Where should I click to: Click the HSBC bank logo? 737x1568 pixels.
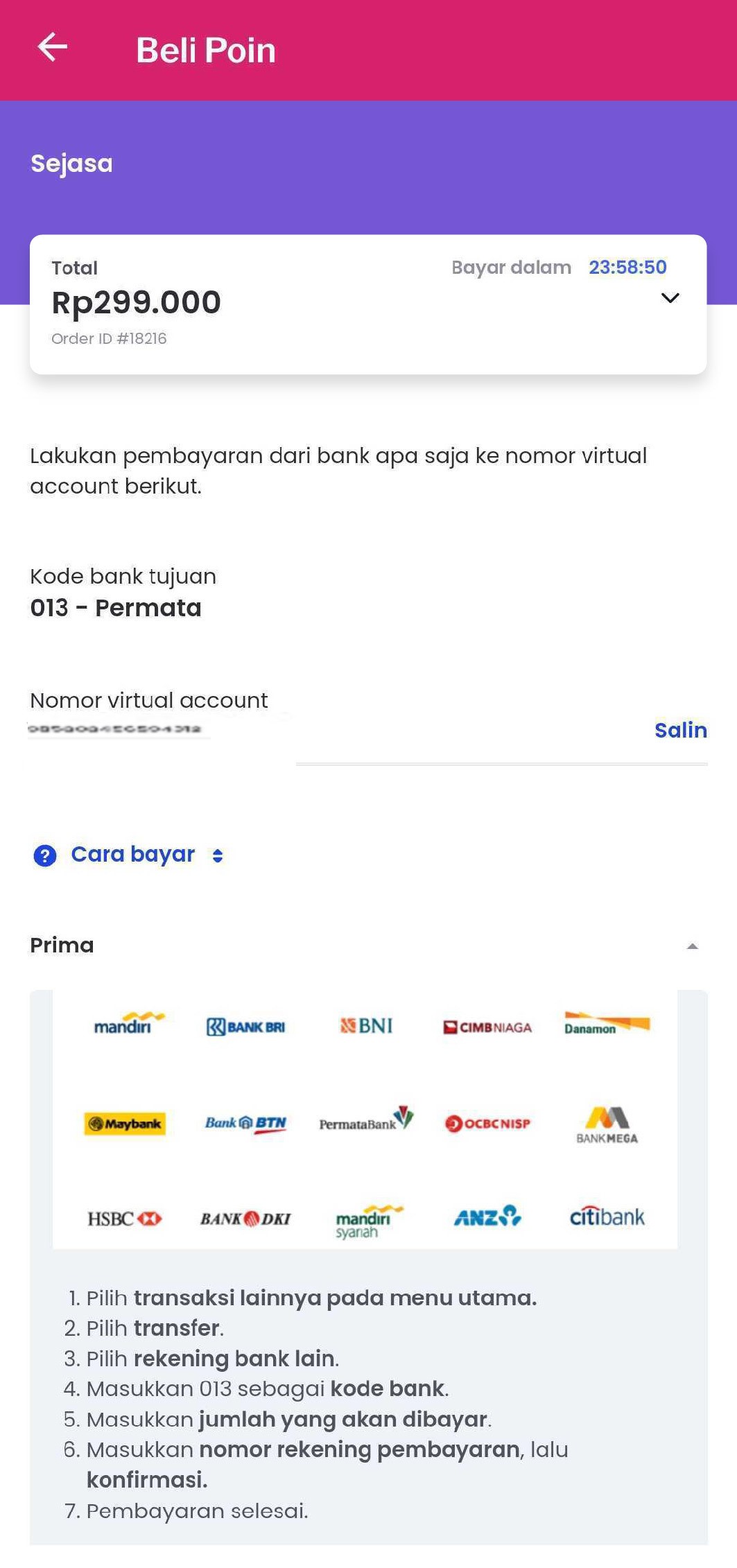point(125,1218)
